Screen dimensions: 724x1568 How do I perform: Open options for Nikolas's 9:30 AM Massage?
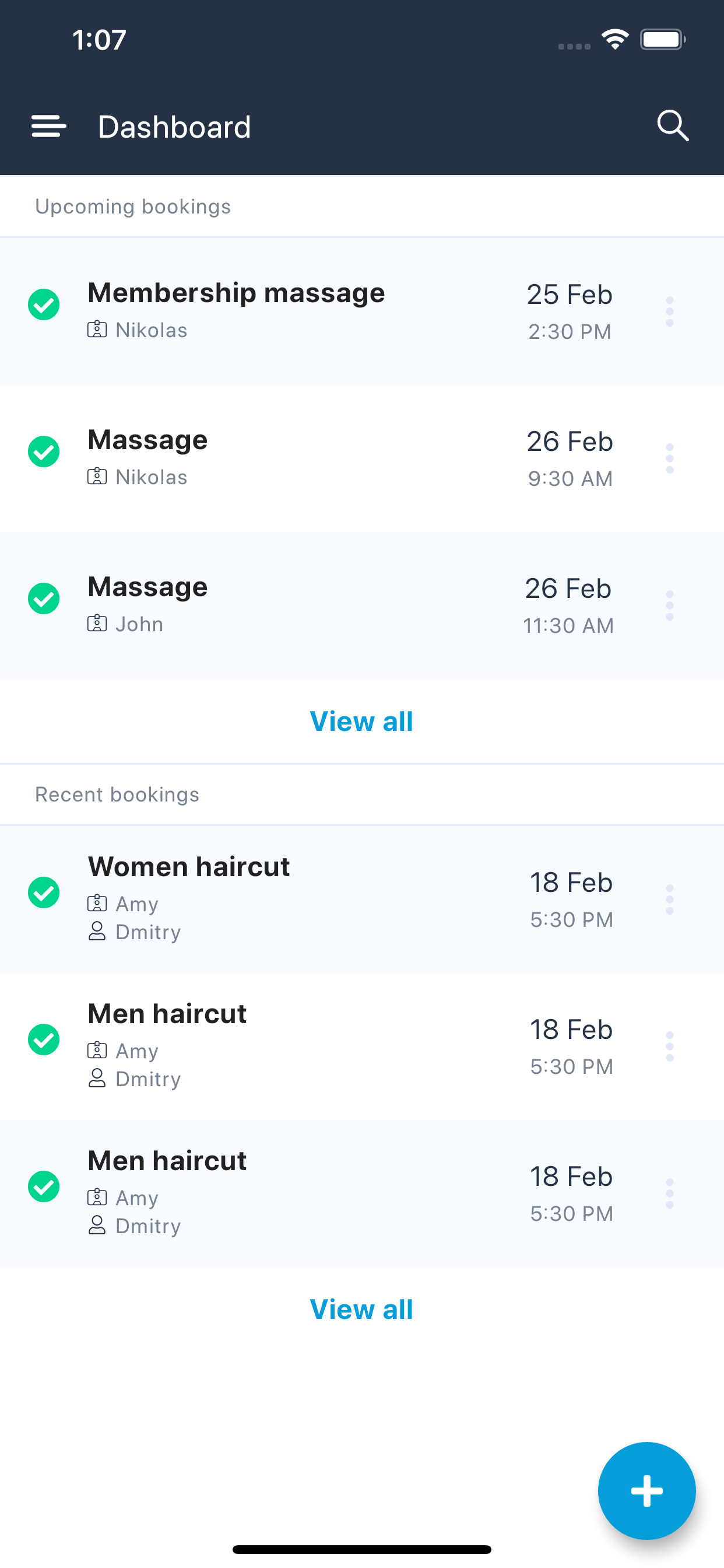(669, 459)
